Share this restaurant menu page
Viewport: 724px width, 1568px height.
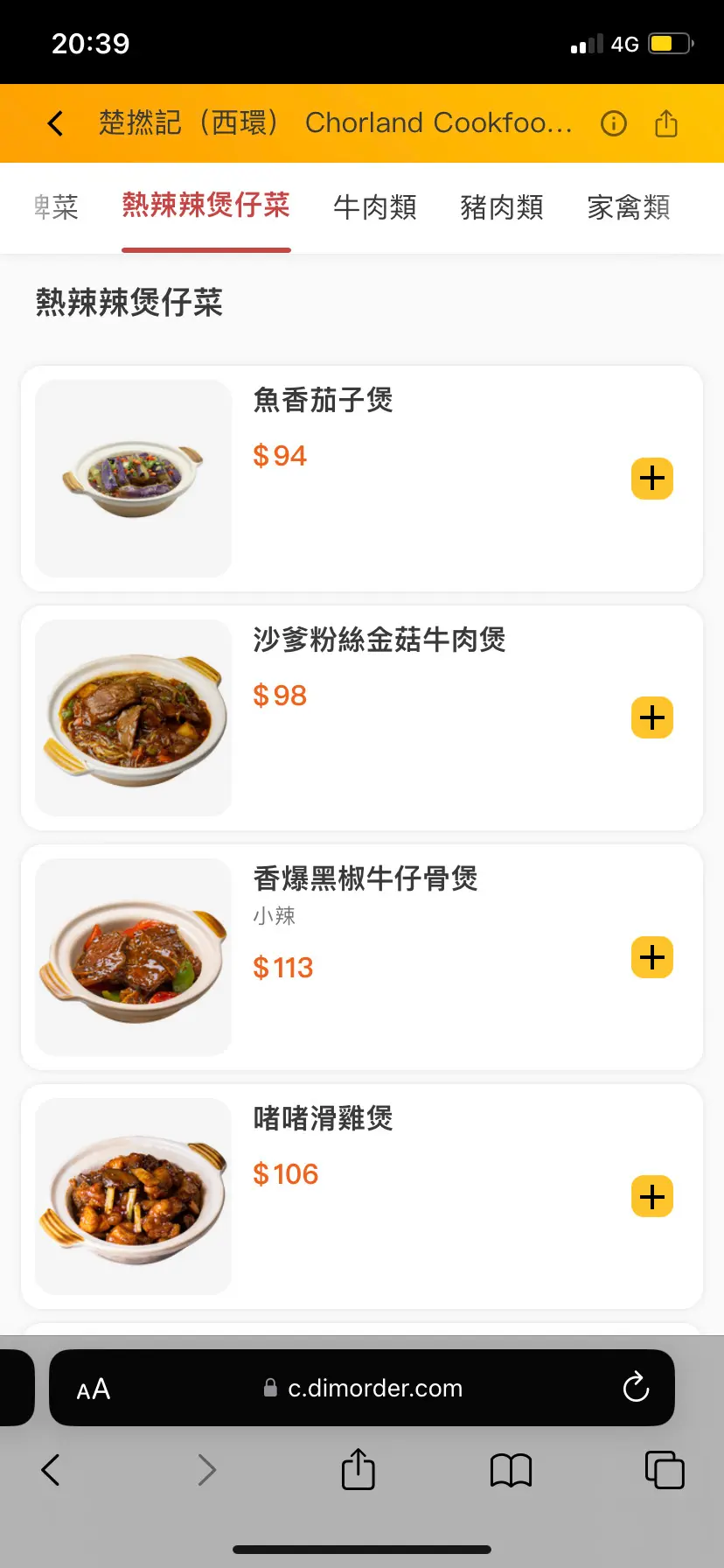pyautogui.click(x=666, y=123)
